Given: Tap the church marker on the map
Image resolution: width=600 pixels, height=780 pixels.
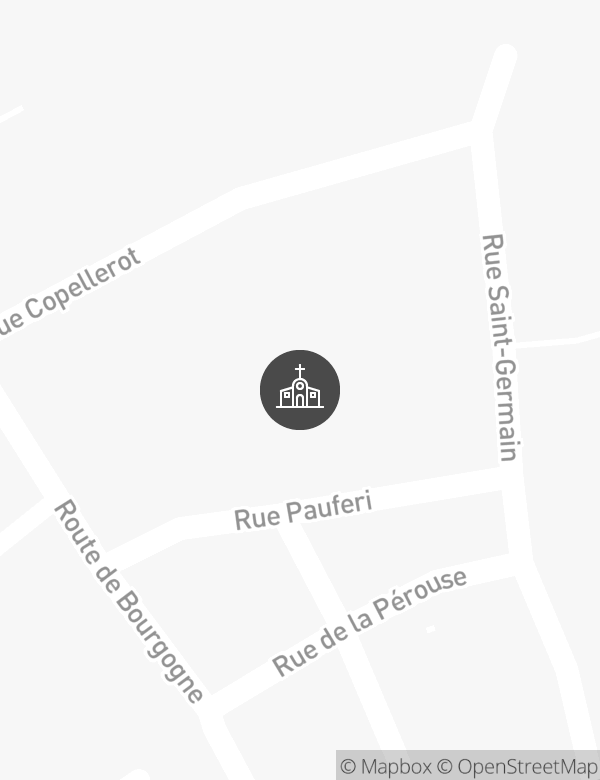Looking at the screenshot, I should [300, 390].
